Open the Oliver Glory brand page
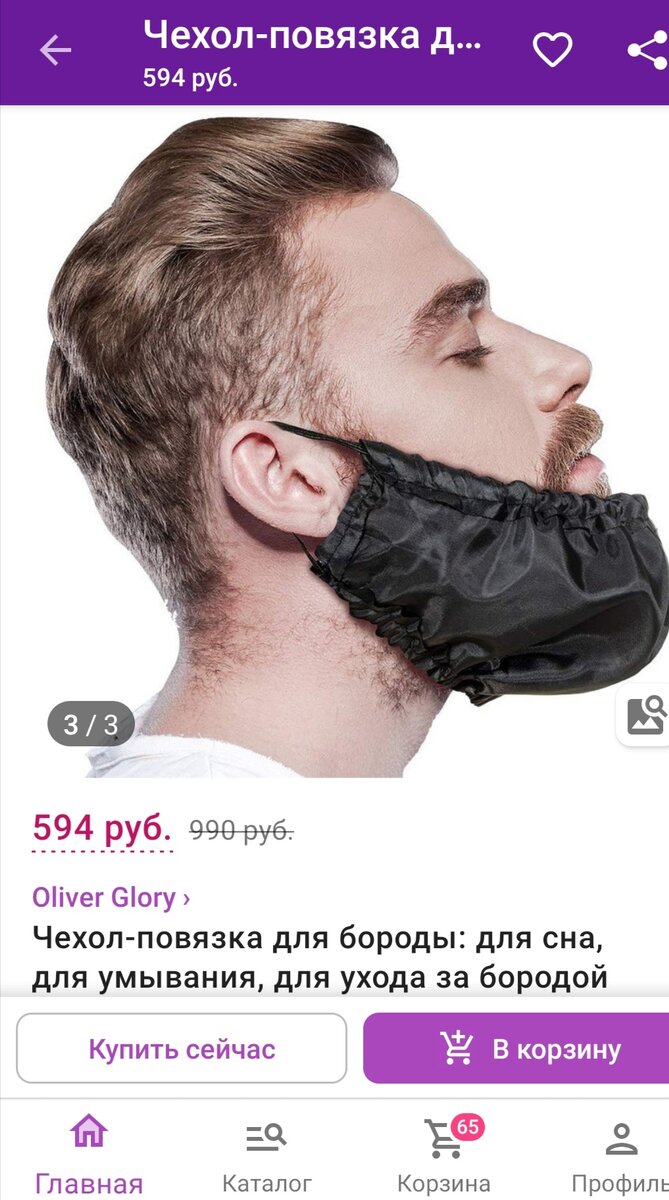Viewport: 669px width, 1200px height. coord(110,897)
